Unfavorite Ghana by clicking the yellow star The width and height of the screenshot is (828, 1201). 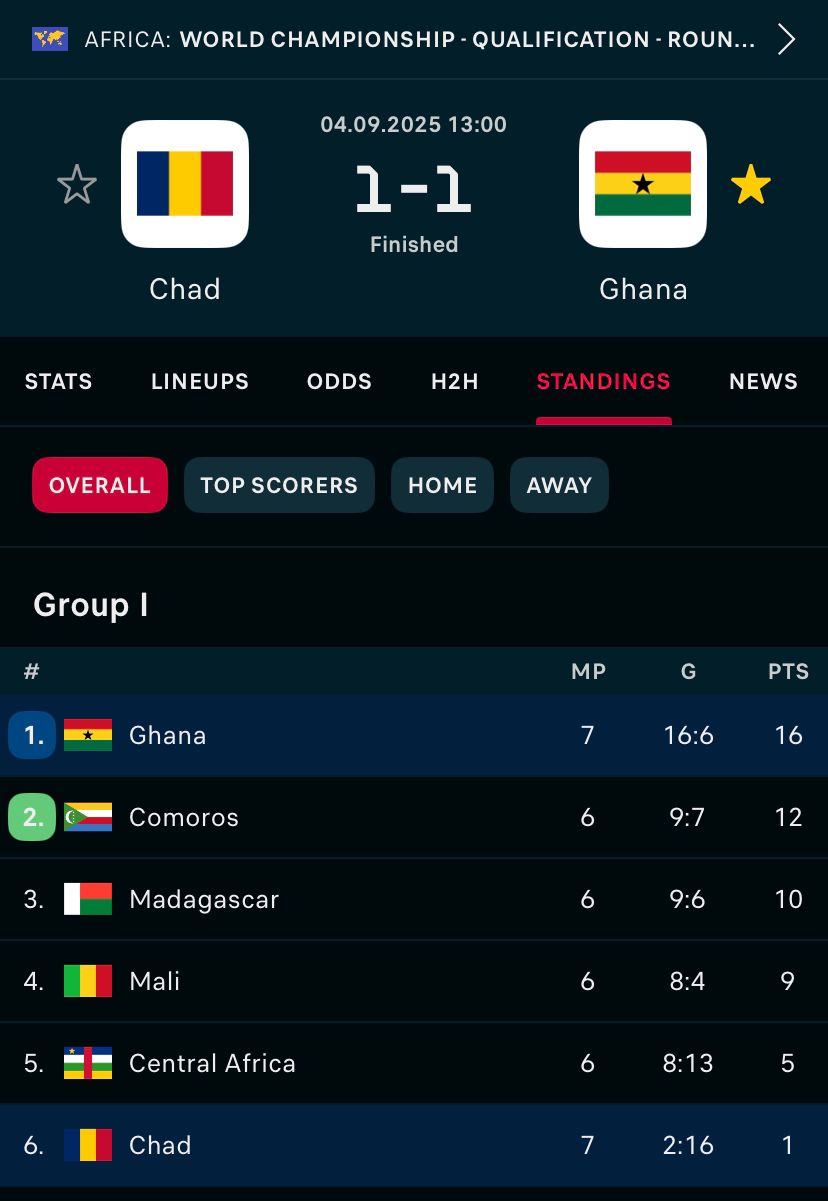(x=751, y=183)
